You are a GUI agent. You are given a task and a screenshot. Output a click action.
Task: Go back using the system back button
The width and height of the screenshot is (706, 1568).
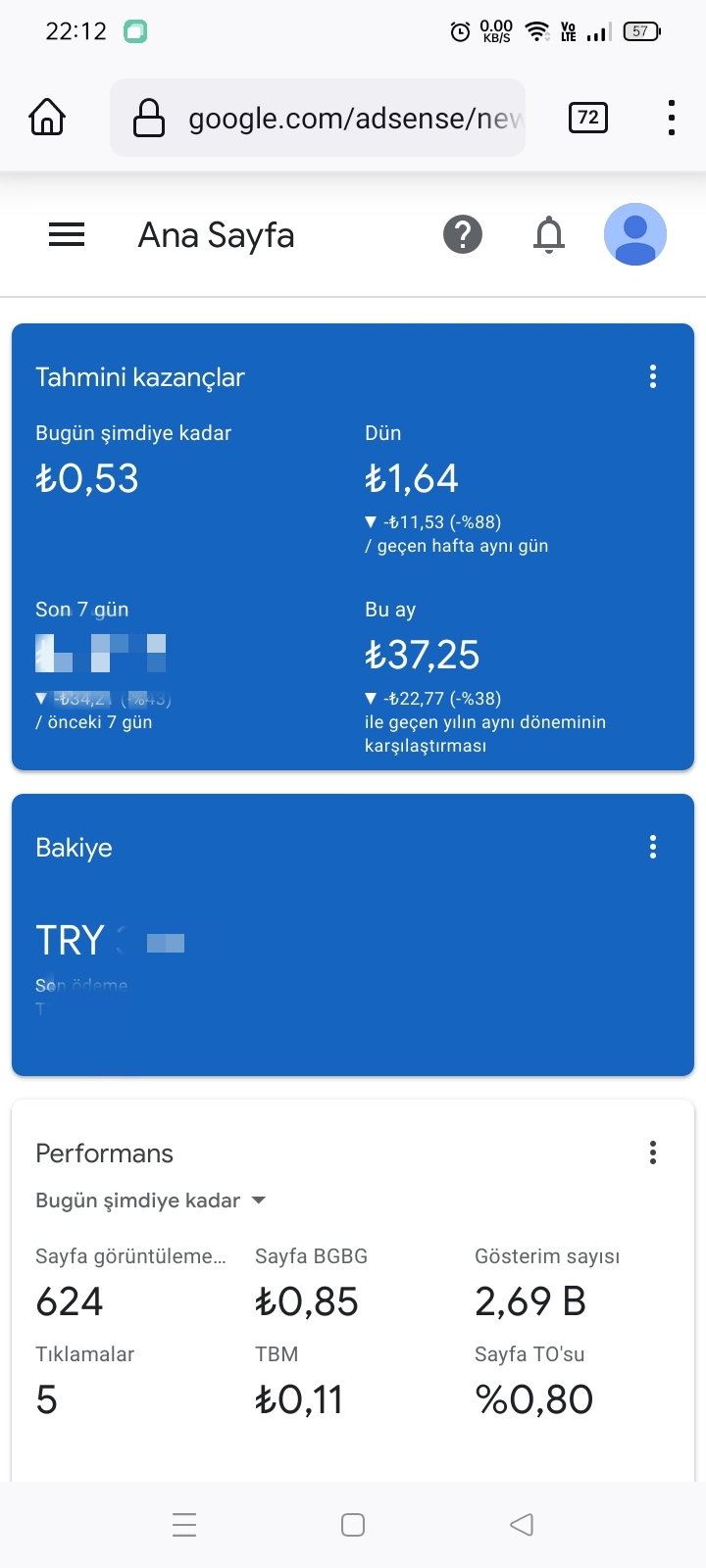[522, 1525]
